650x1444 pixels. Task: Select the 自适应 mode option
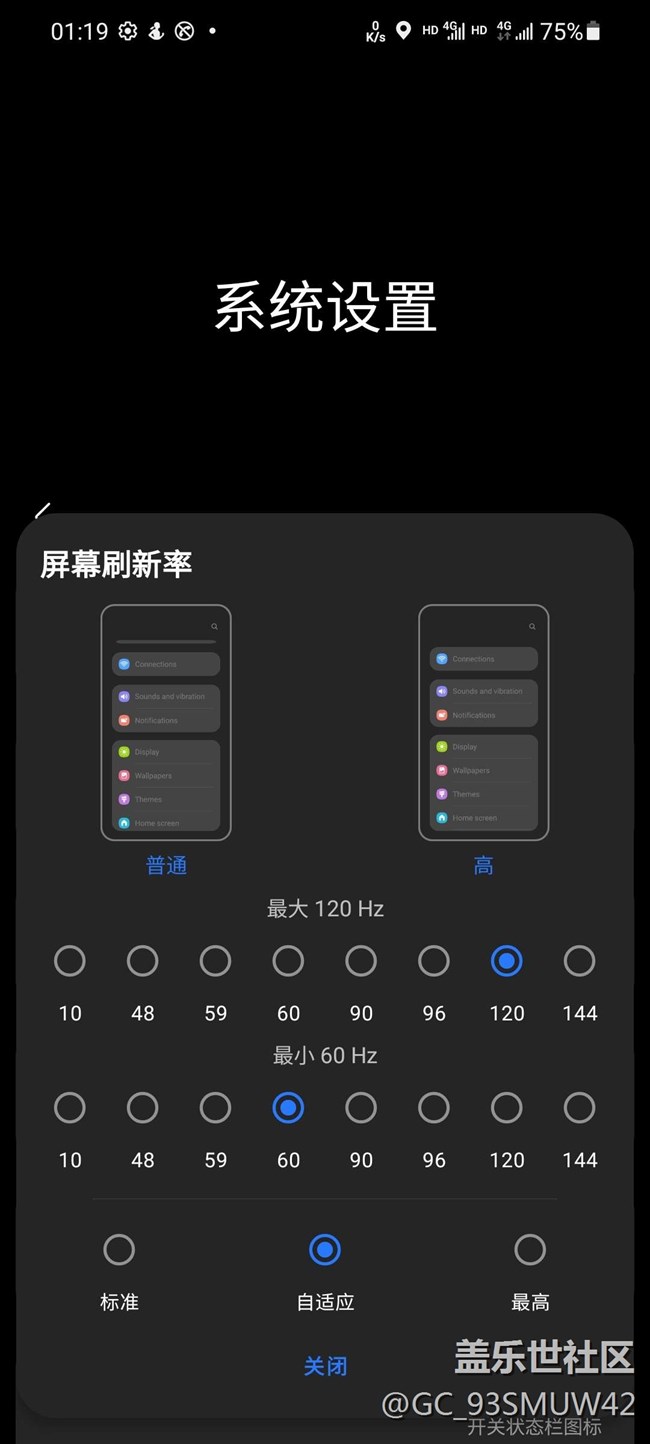pyautogui.click(x=325, y=1250)
